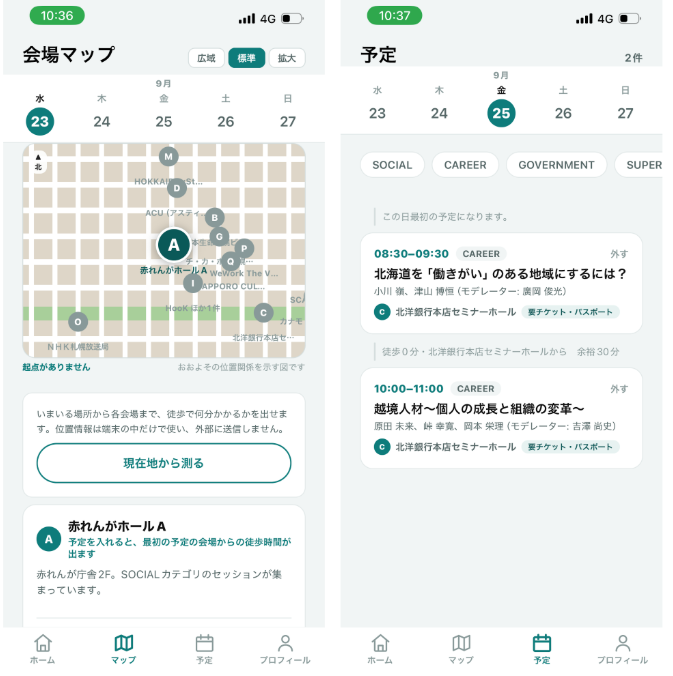Viewport: 673px width, 676px height.
Task: Open the 越境人材 session card
Action: tap(501, 418)
